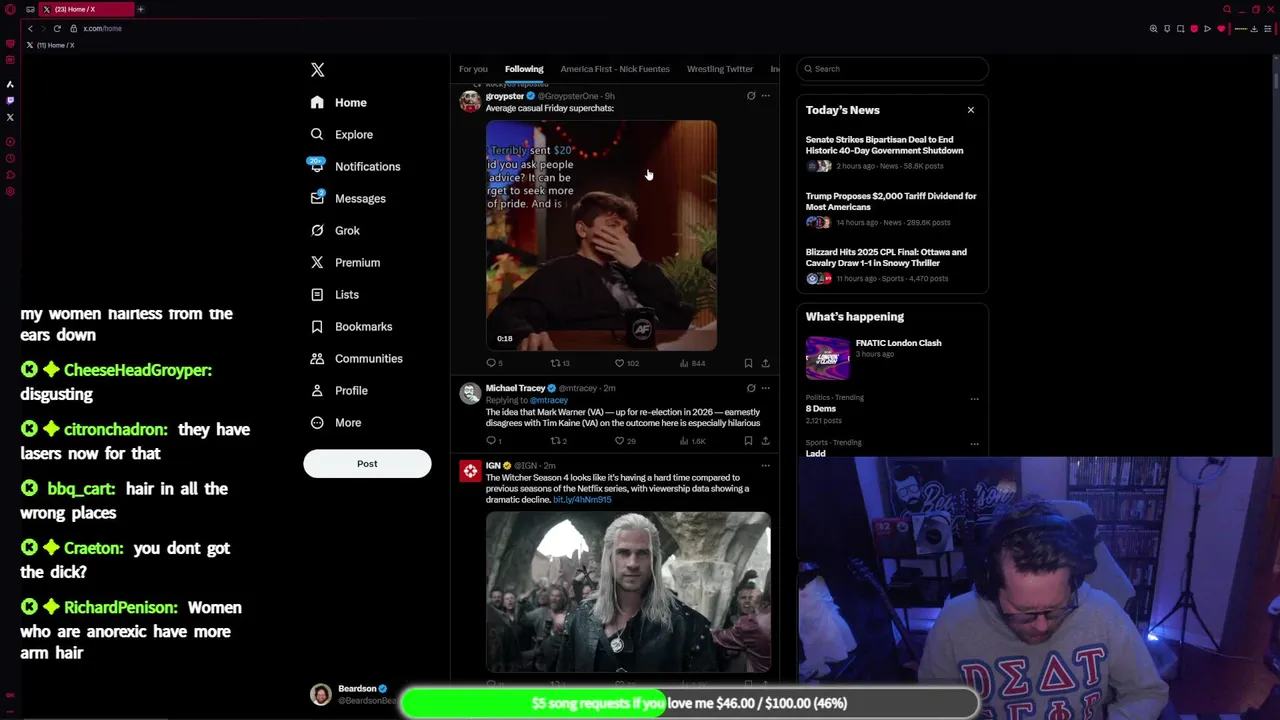Bookmark Michael Tracey's post

pos(748,440)
